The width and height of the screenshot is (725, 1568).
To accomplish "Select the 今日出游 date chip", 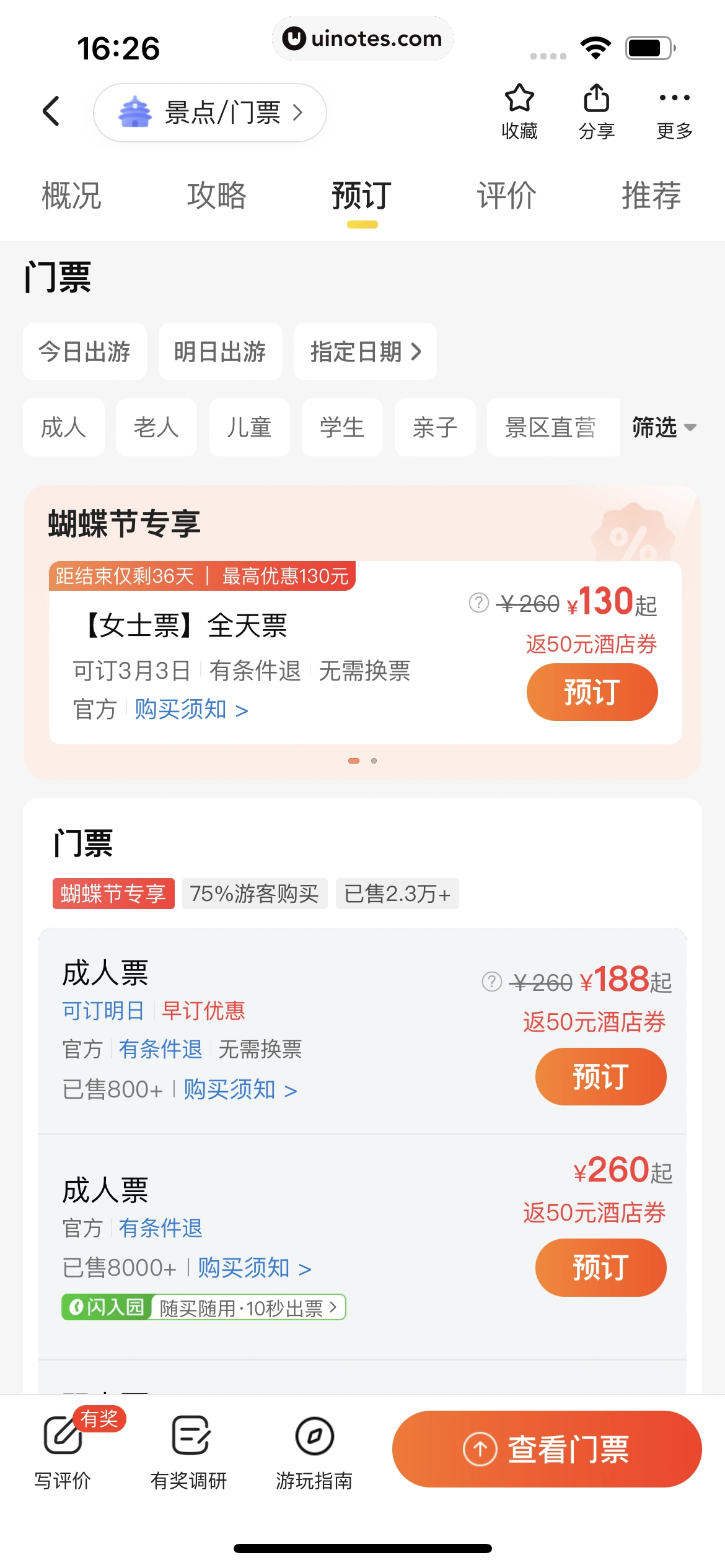I will [x=85, y=352].
